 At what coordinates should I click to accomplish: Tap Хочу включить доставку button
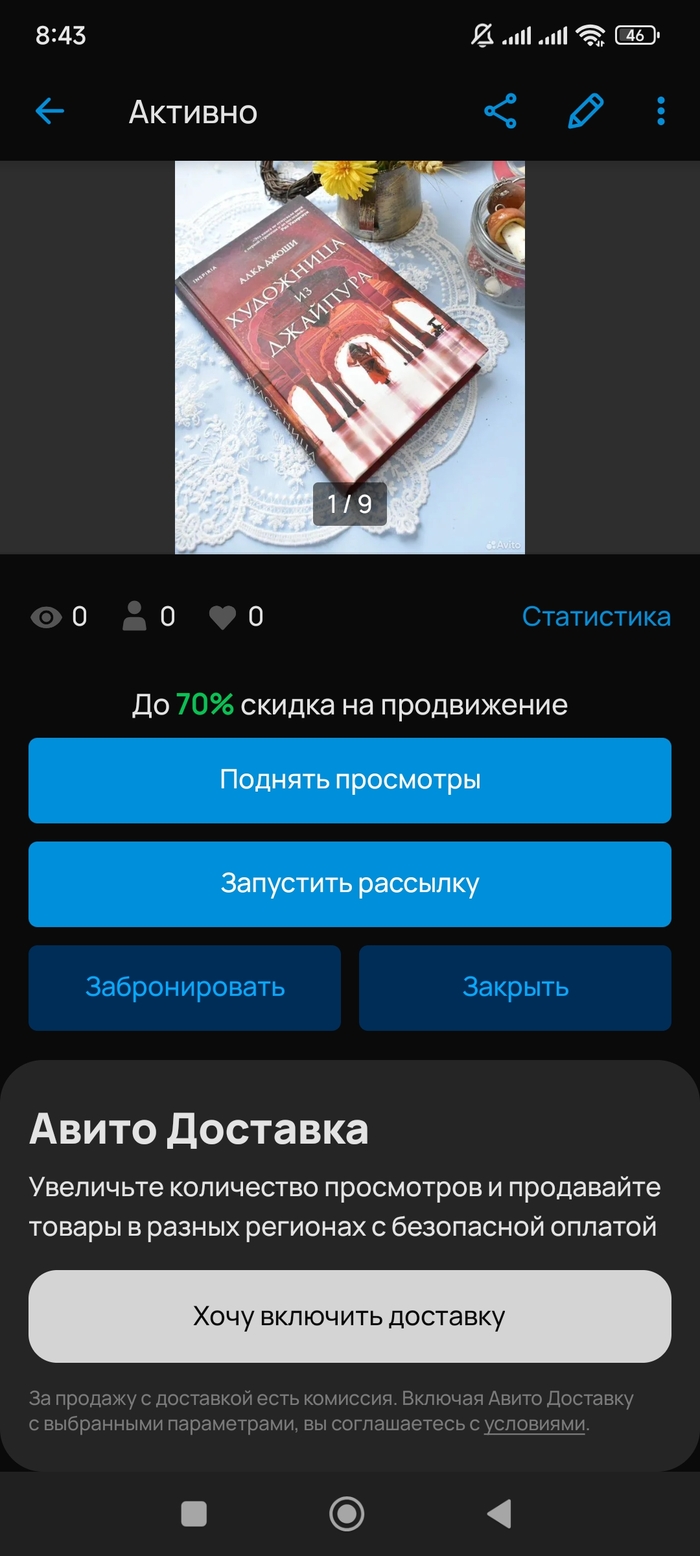pyautogui.click(x=349, y=1316)
